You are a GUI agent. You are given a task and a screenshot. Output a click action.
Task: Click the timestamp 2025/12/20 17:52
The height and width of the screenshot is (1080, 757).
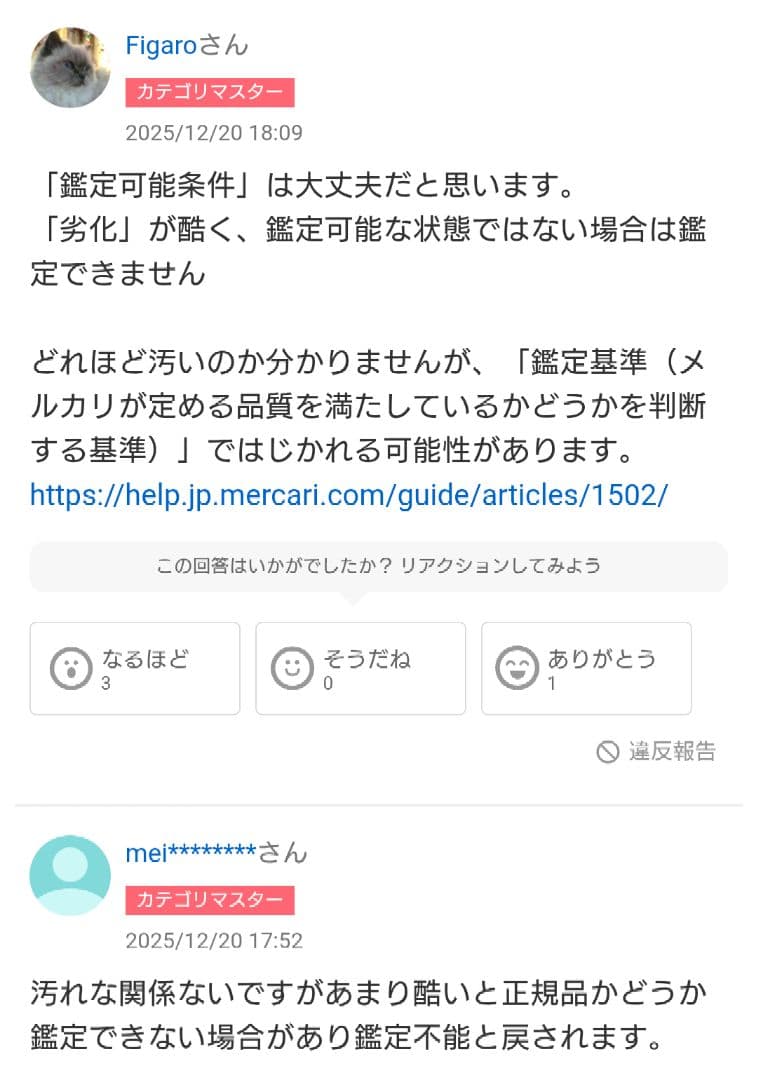coord(214,940)
